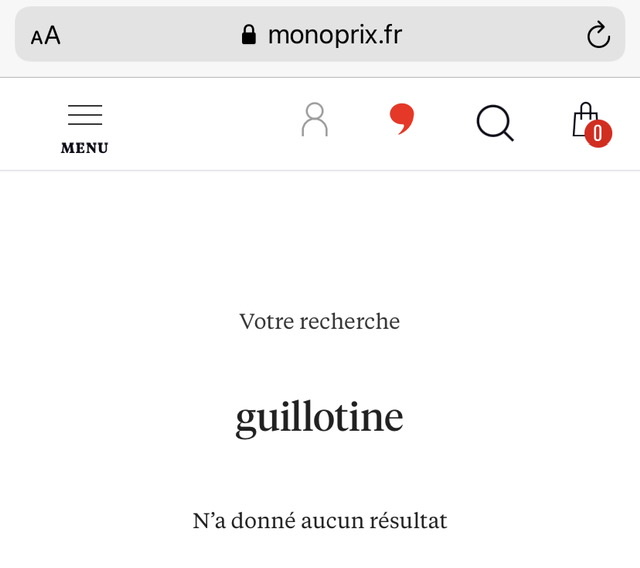640x568 pixels.
Task: Tap the red Monoprix comma icon
Action: pos(402,119)
